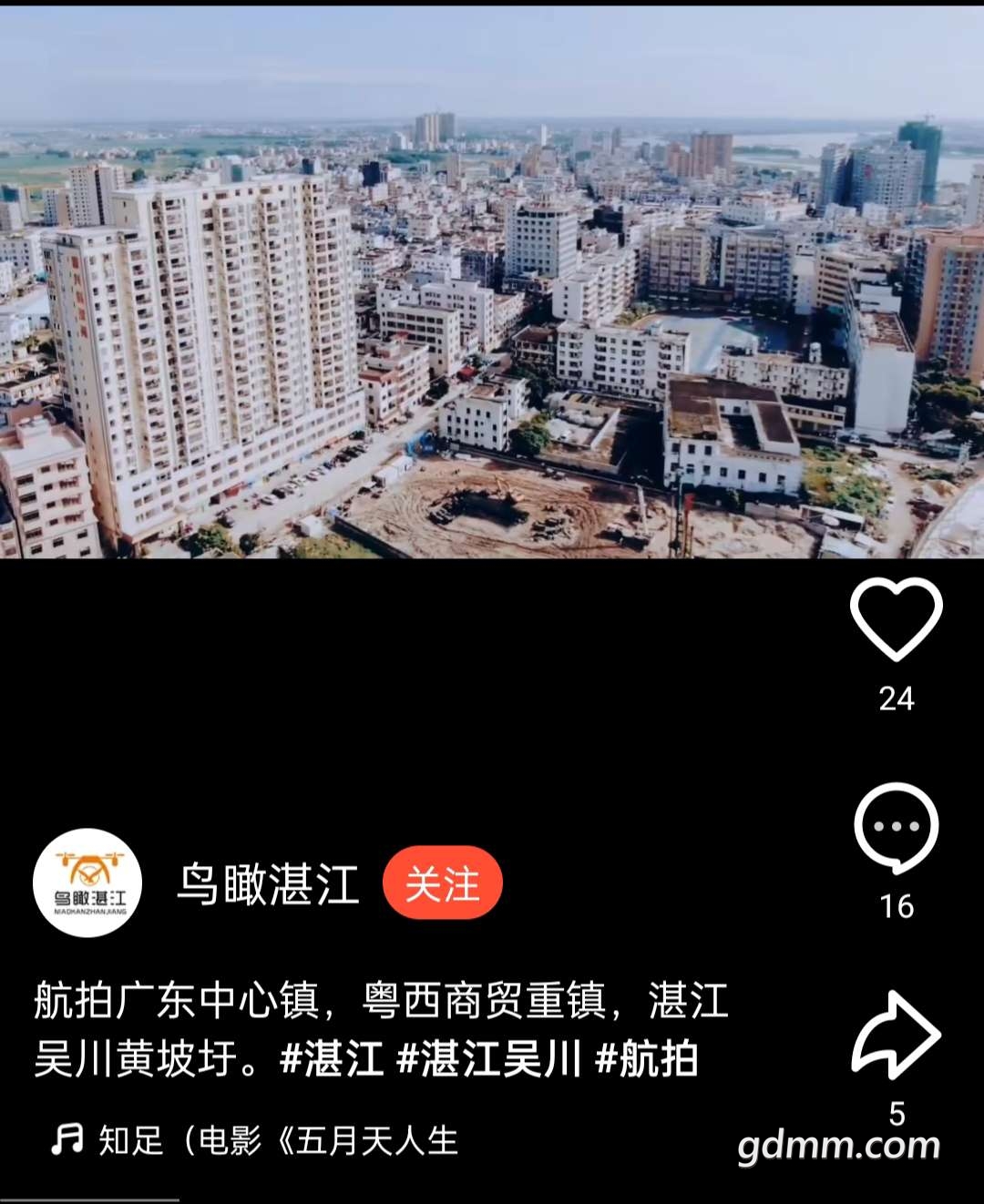984x1204 pixels.
Task: Open the 鸟瞰湛江 profile avatar
Action: pos(87,883)
